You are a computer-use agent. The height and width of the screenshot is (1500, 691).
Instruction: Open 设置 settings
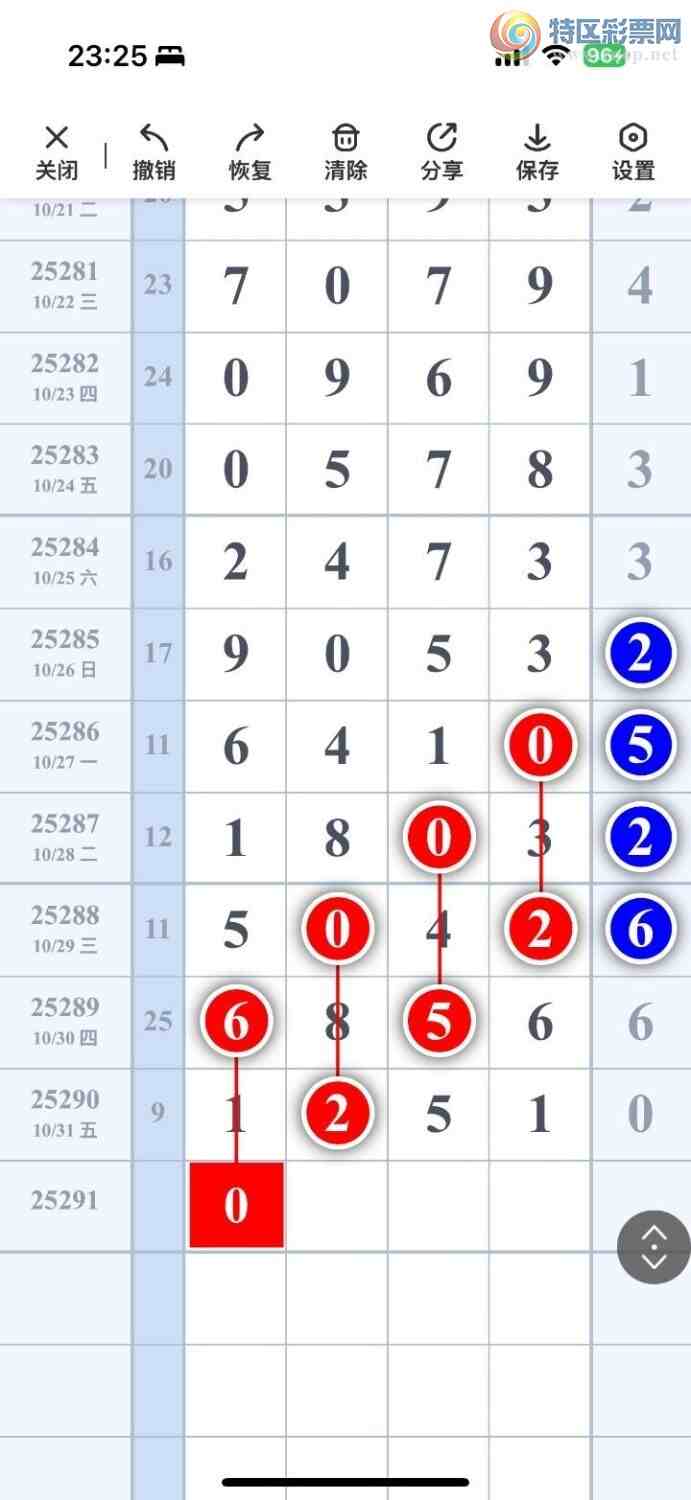(x=633, y=152)
